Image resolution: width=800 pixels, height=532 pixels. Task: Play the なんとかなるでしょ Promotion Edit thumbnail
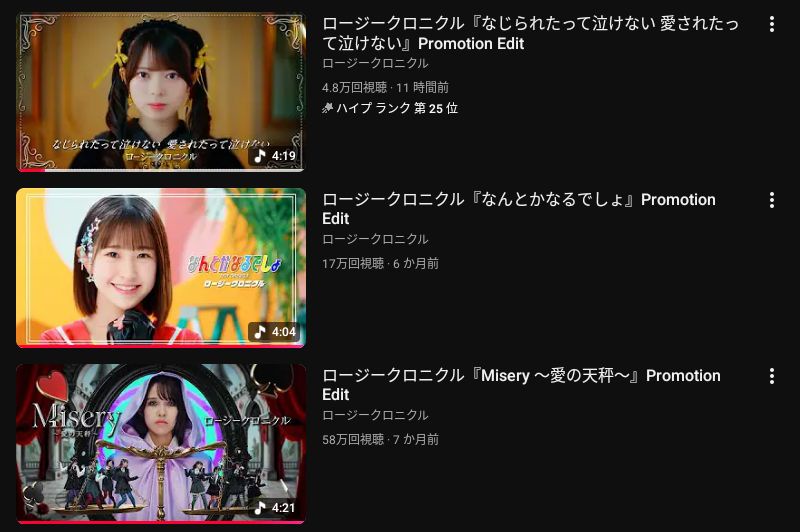point(161,268)
